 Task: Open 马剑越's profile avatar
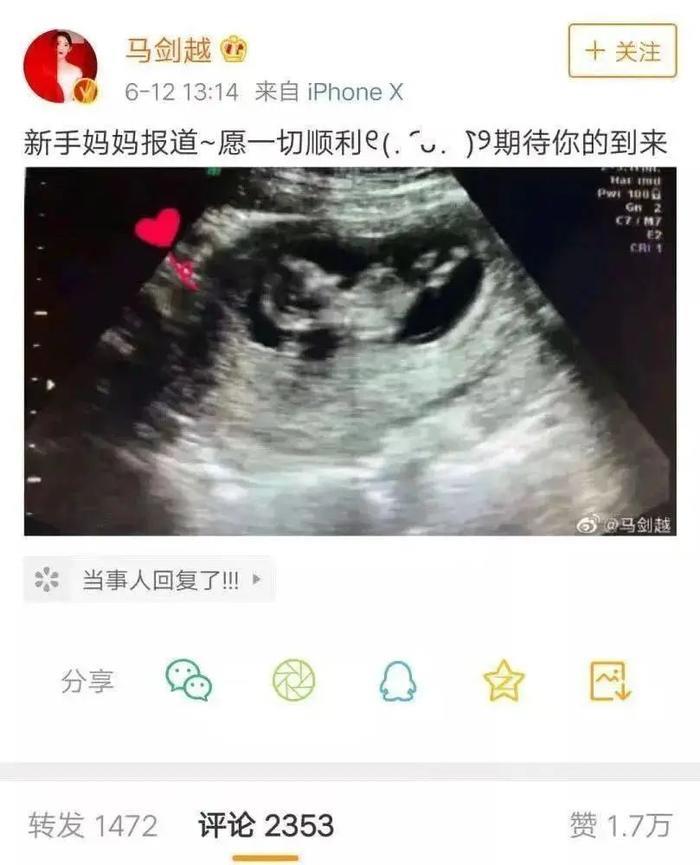[x=60, y=66]
